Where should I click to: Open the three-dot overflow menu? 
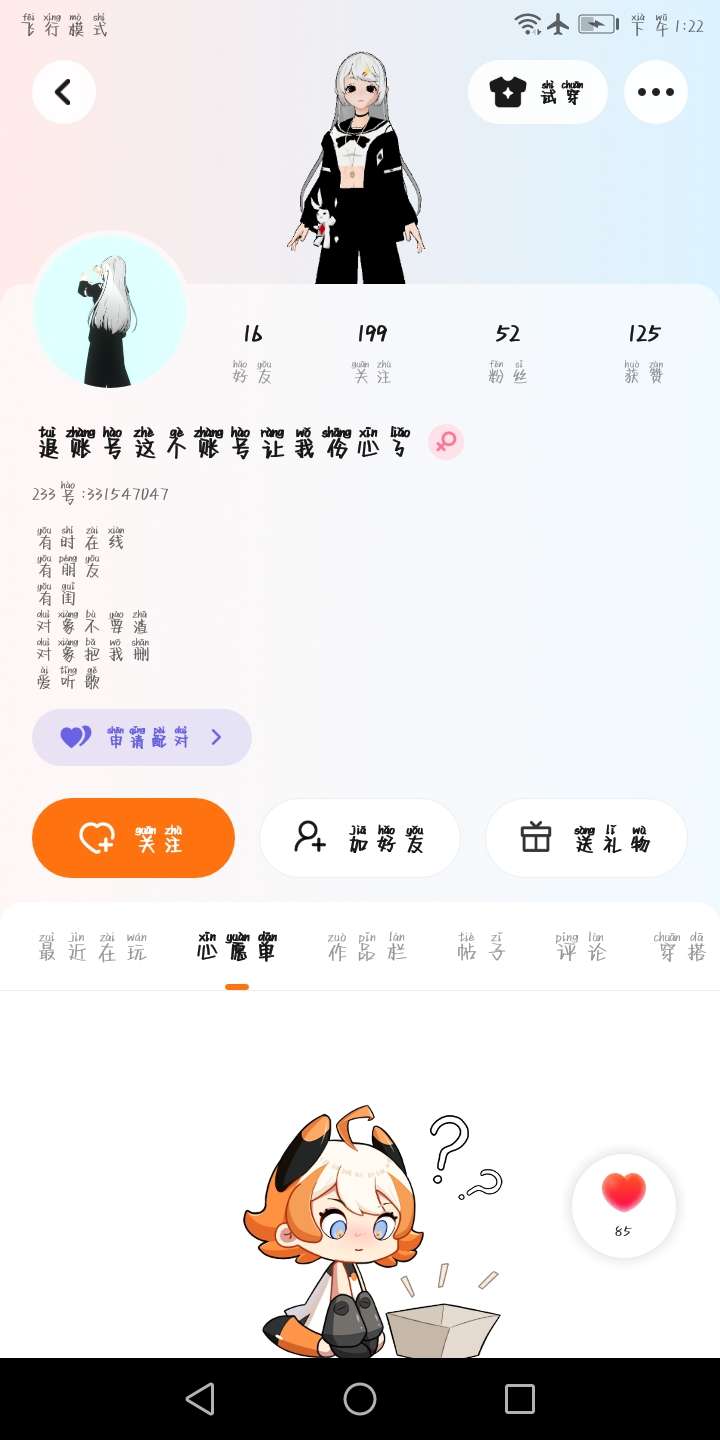pos(655,92)
